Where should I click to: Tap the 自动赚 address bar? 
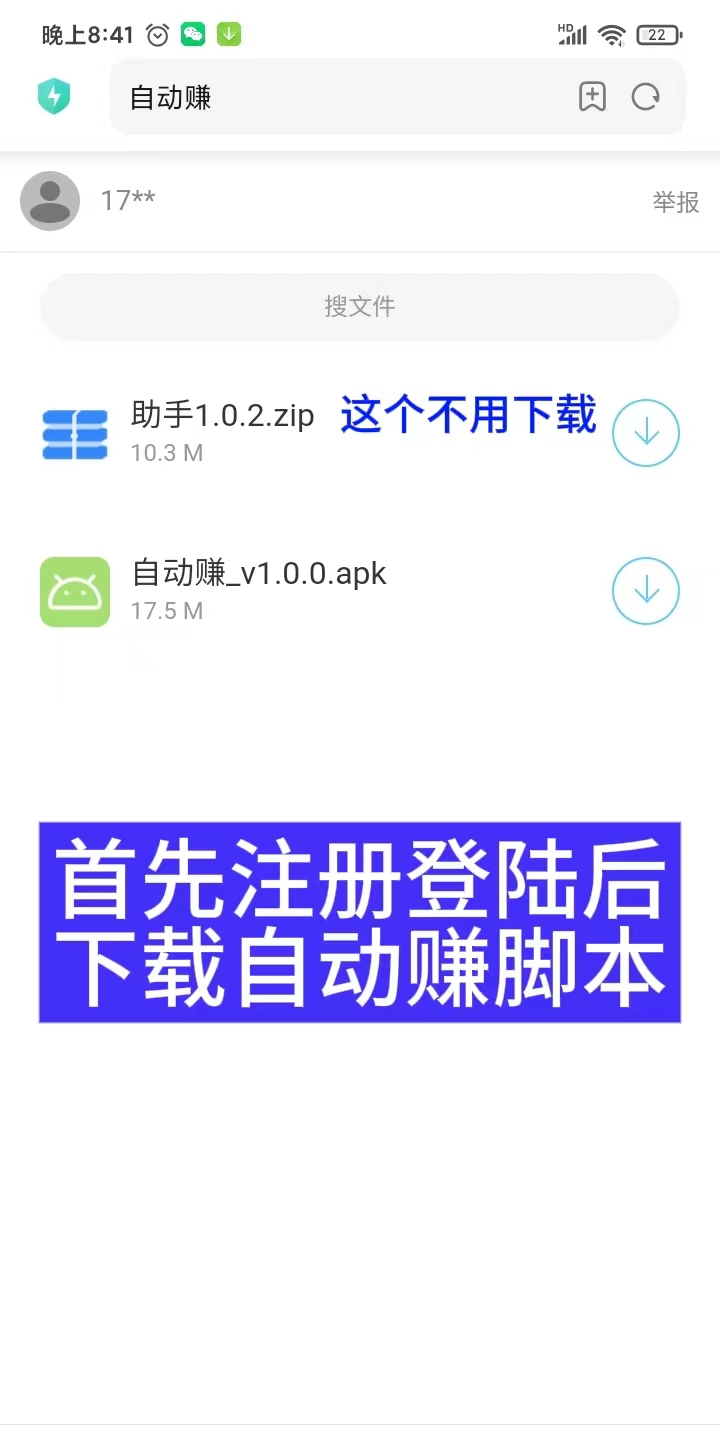pyautogui.click(x=340, y=97)
